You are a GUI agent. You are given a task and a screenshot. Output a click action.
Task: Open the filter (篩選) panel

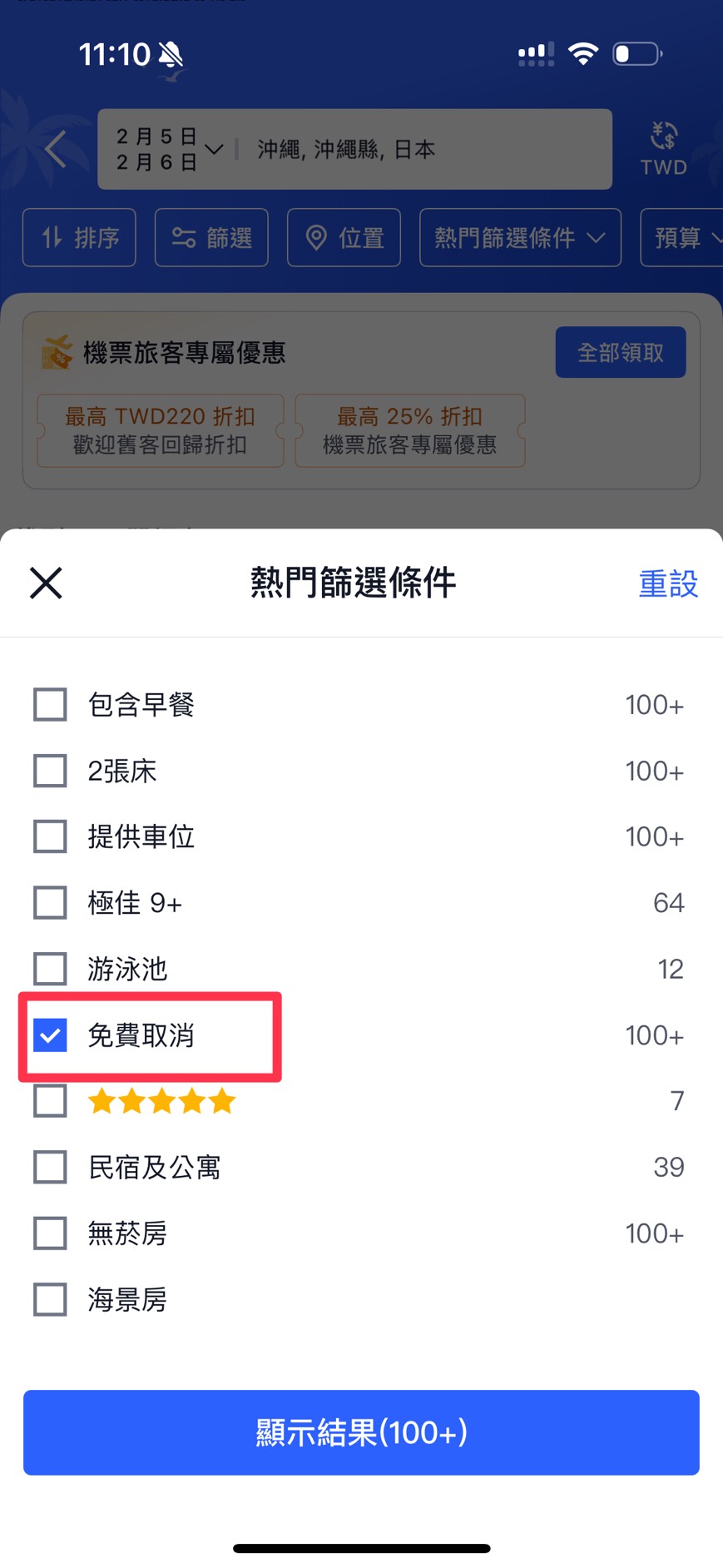(211, 238)
